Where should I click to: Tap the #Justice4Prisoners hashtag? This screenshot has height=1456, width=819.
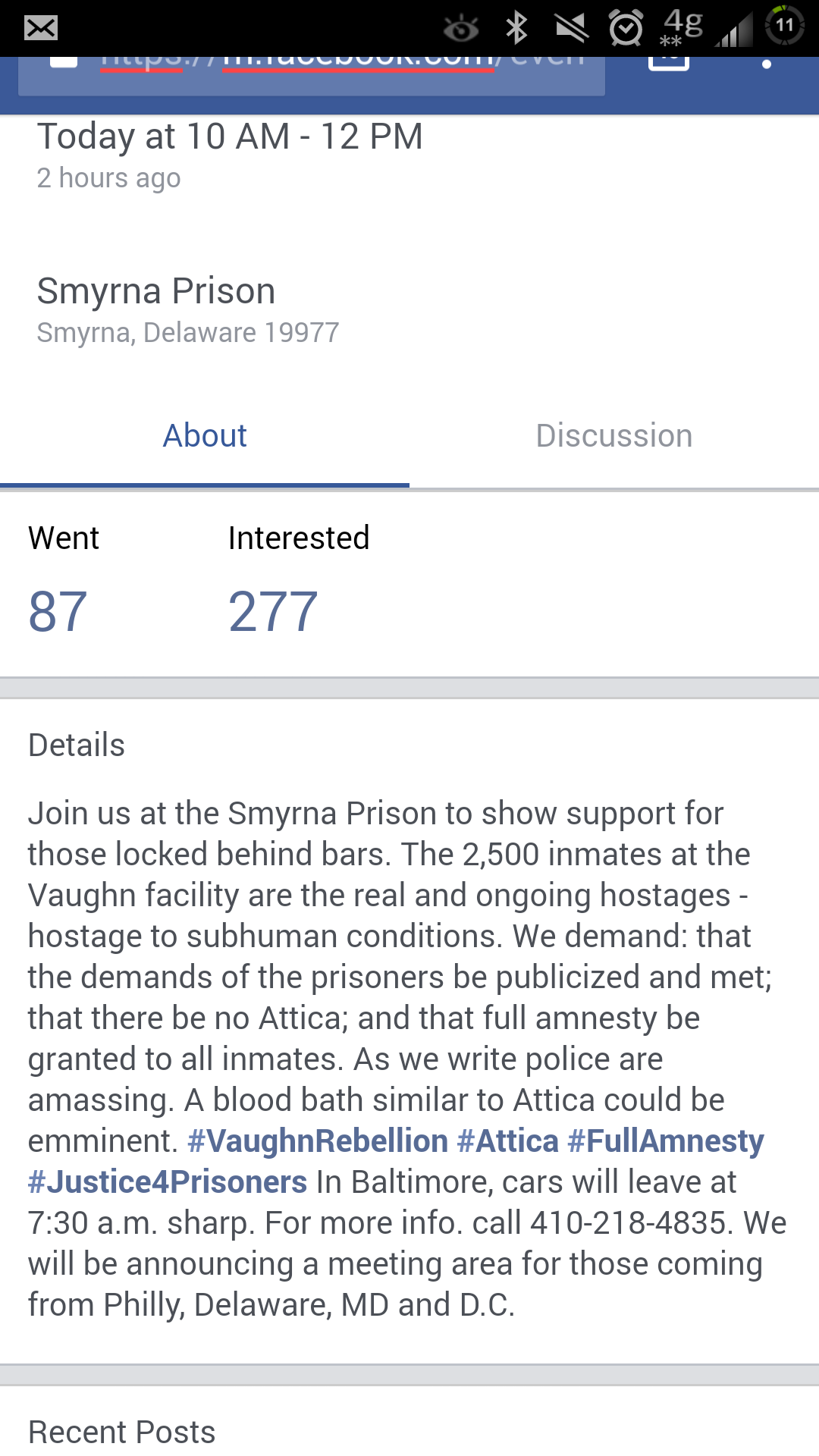point(168,1182)
